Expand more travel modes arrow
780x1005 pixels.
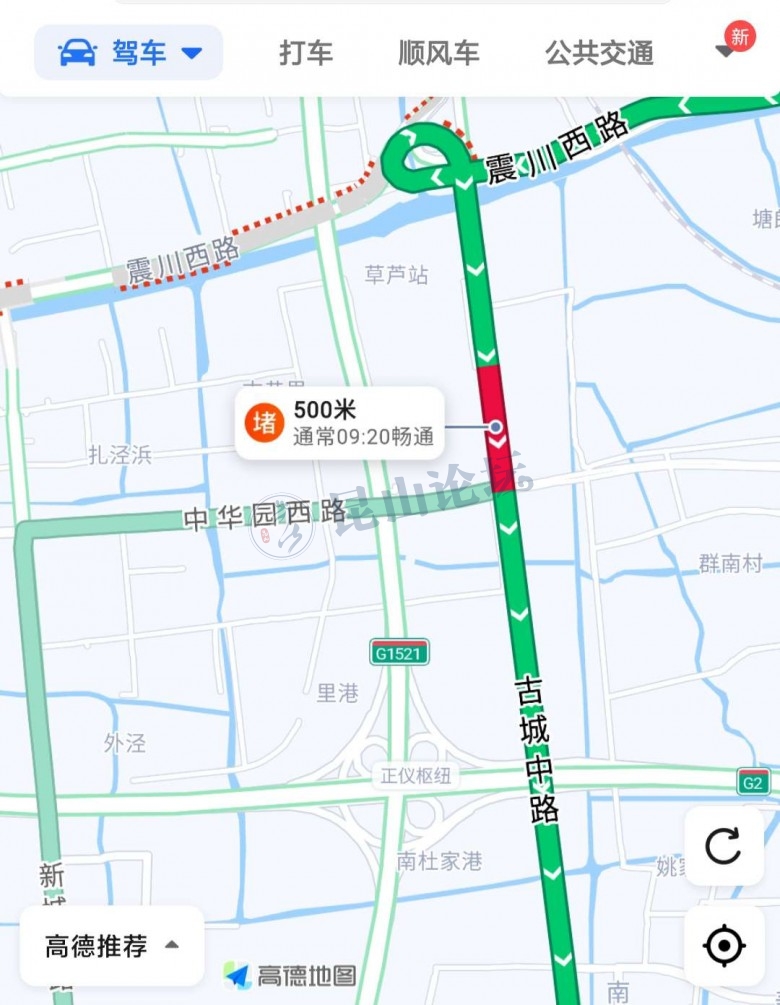pyautogui.click(x=726, y=51)
